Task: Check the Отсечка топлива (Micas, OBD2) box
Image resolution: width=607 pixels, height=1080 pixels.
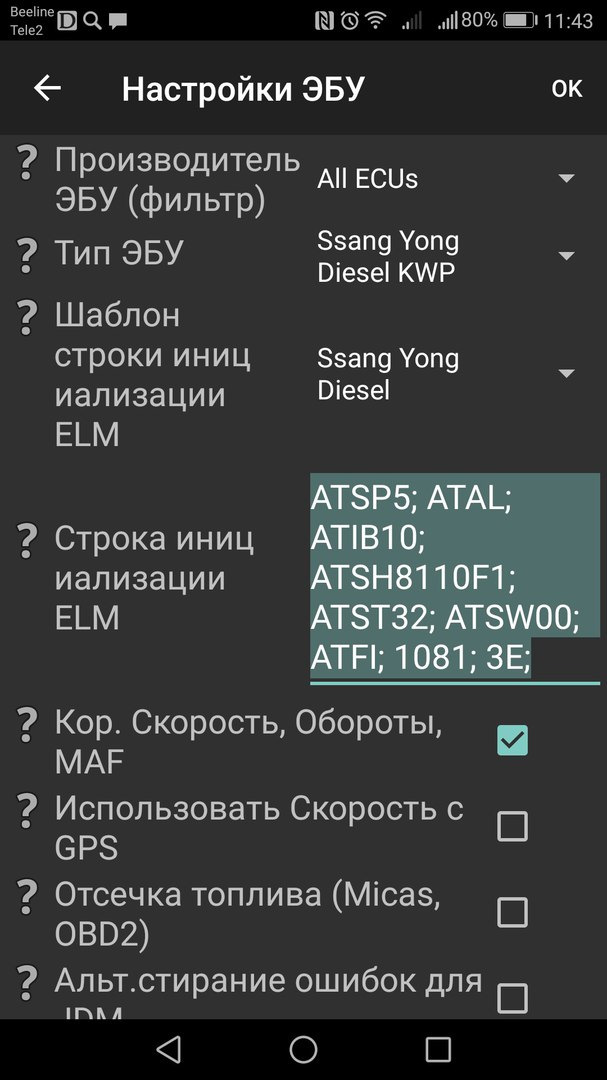Action: [512, 912]
